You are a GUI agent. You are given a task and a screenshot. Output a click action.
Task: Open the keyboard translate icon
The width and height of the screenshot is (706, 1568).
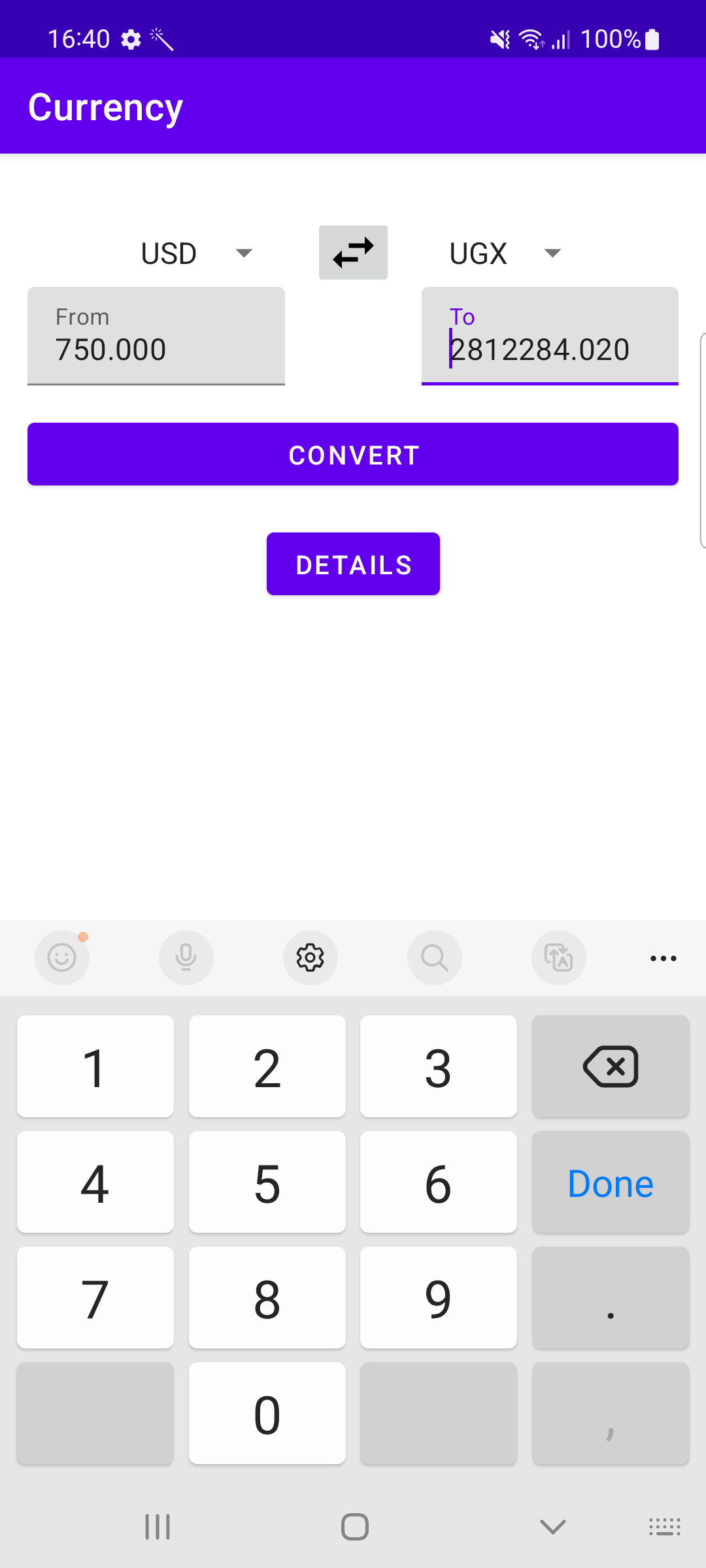558,957
